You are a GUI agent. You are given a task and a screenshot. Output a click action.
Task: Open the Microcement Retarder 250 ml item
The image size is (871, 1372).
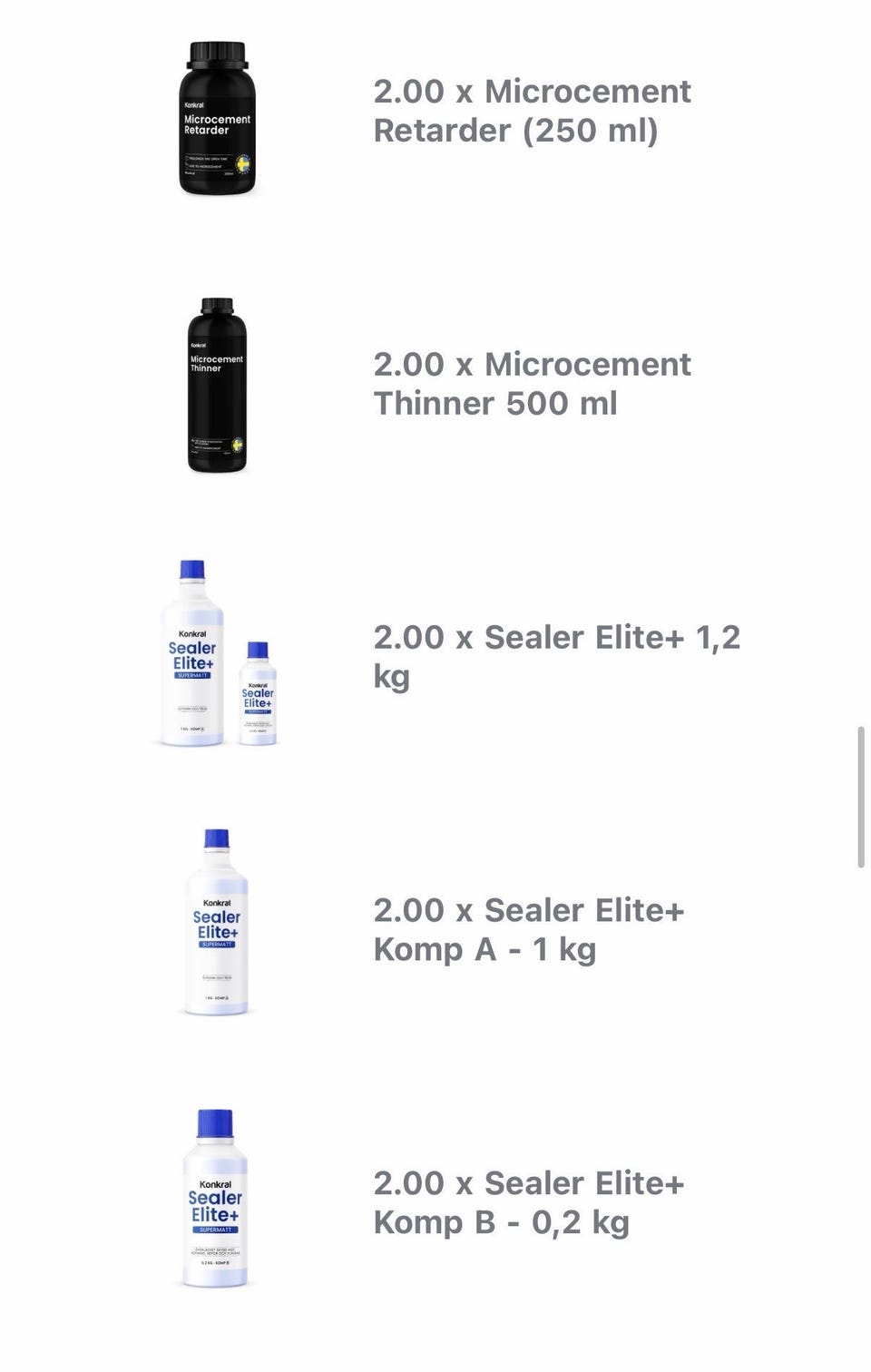click(x=532, y=111)
